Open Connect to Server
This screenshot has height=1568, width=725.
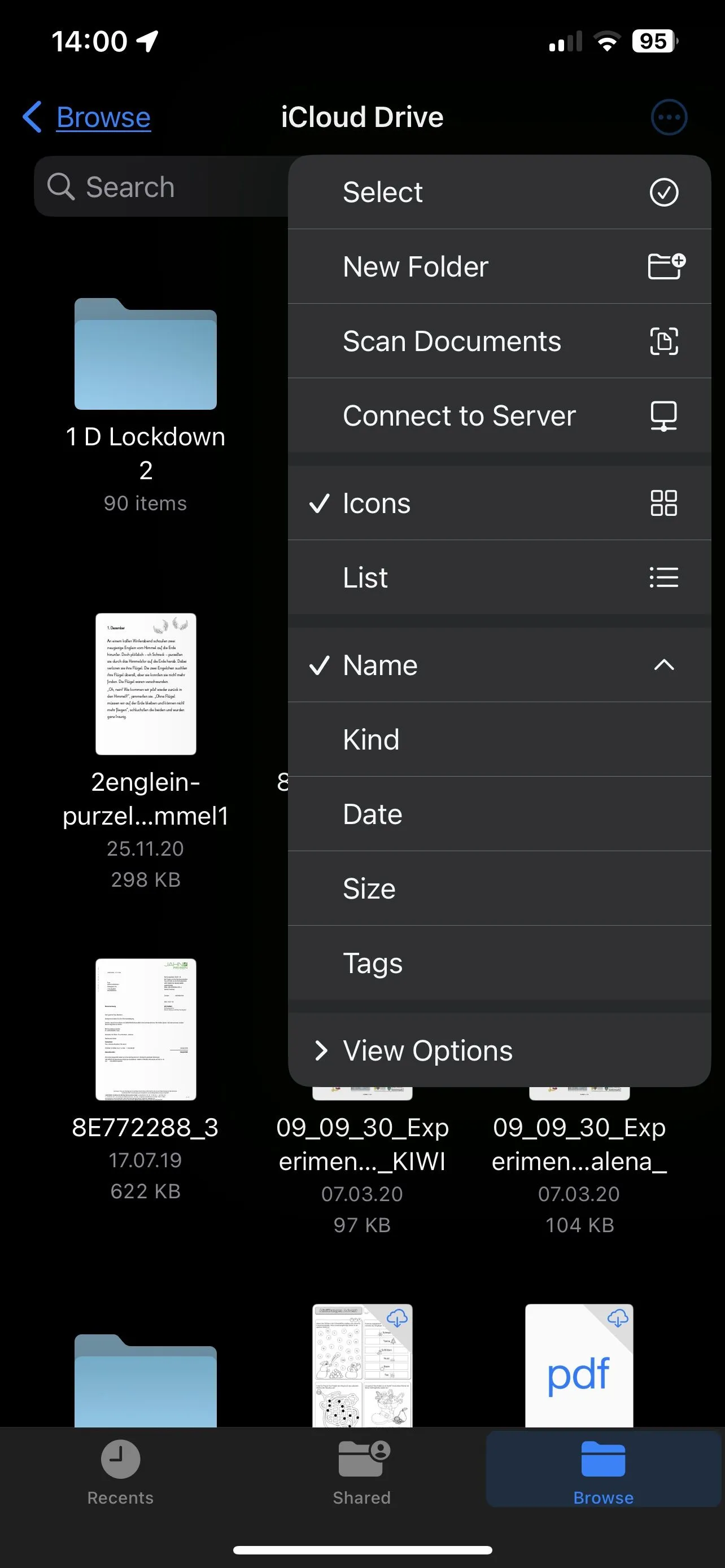pyautogui.click(x=499, y=416)
